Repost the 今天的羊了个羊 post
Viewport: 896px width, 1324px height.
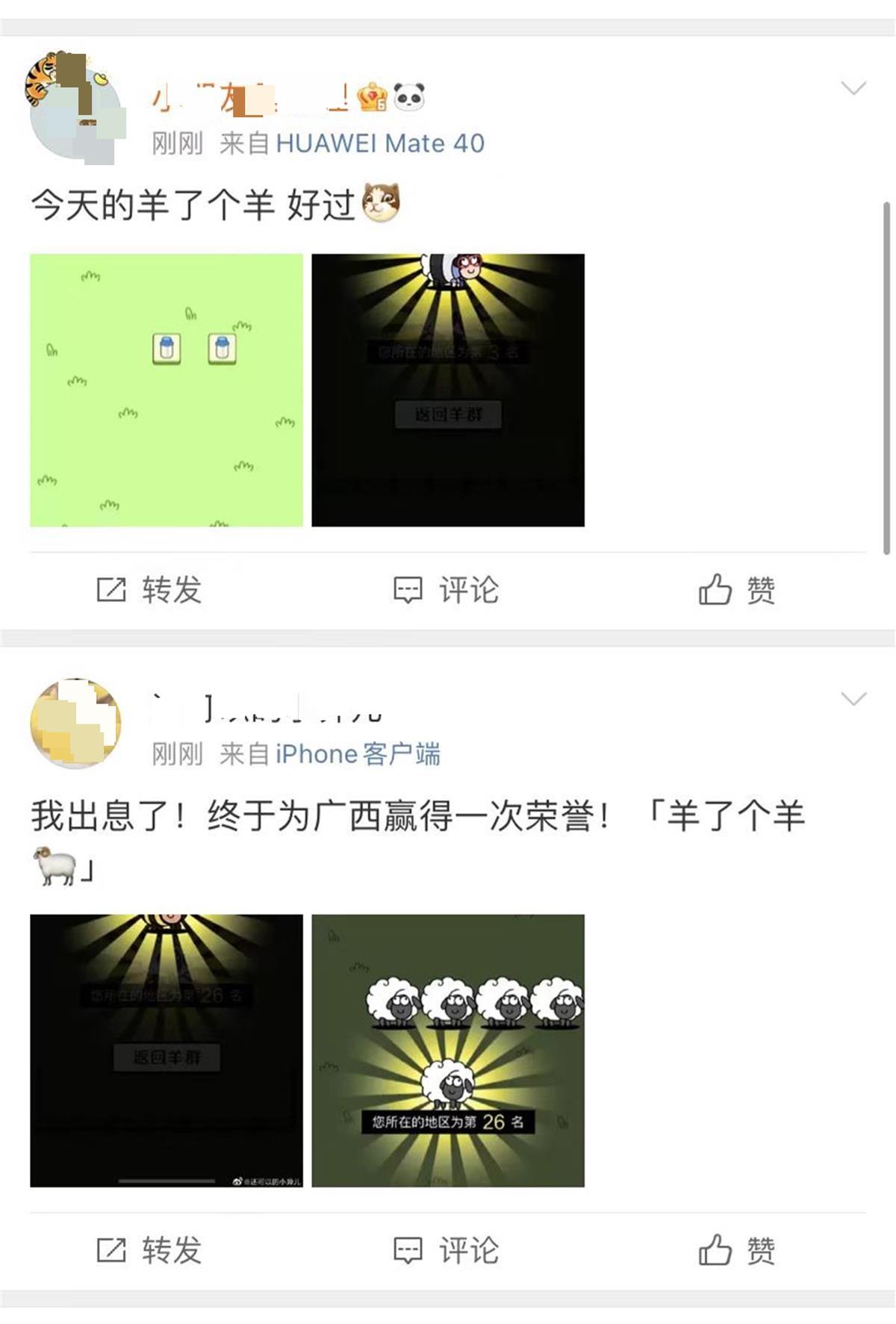pyautogui.click(x=149, y=590)
